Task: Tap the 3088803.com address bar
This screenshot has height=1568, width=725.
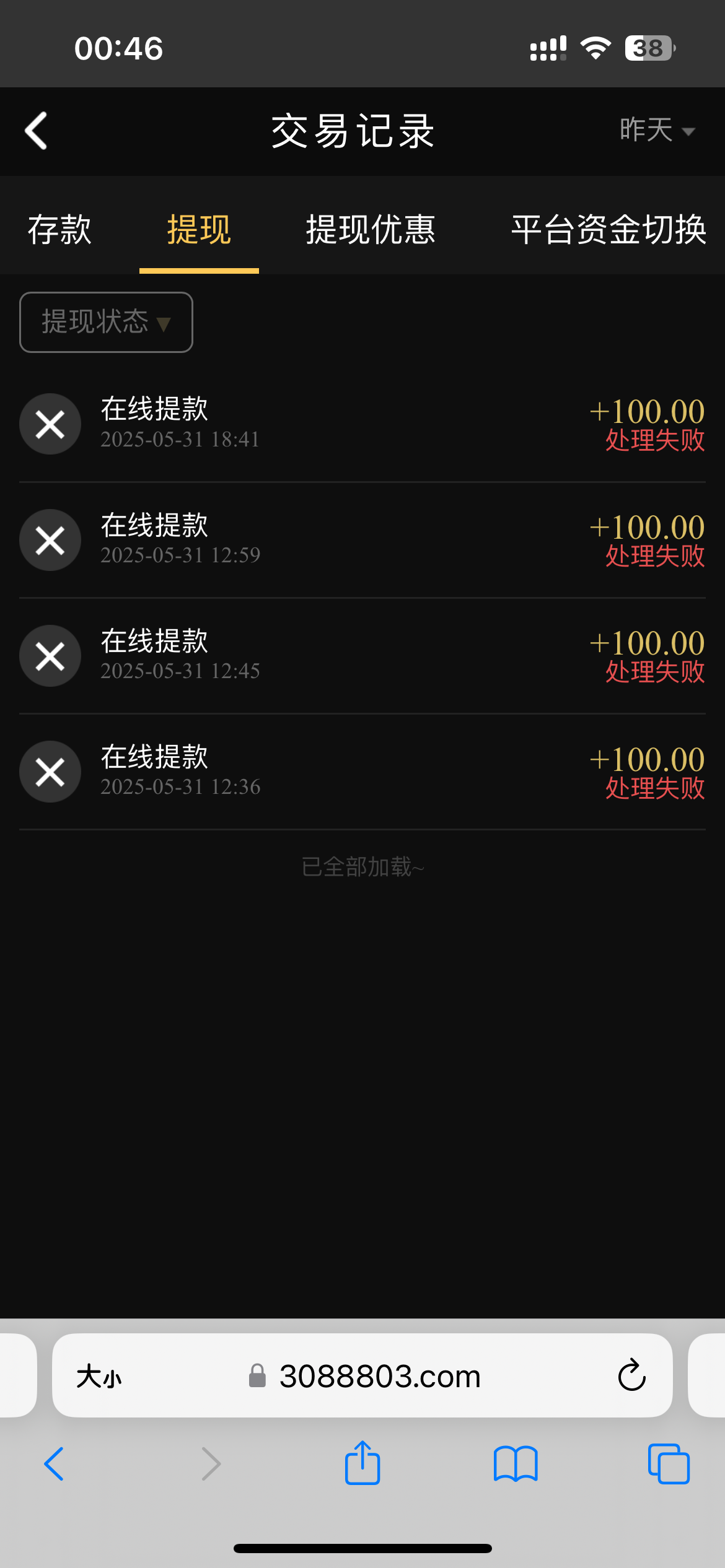Action: (379, 1377)
